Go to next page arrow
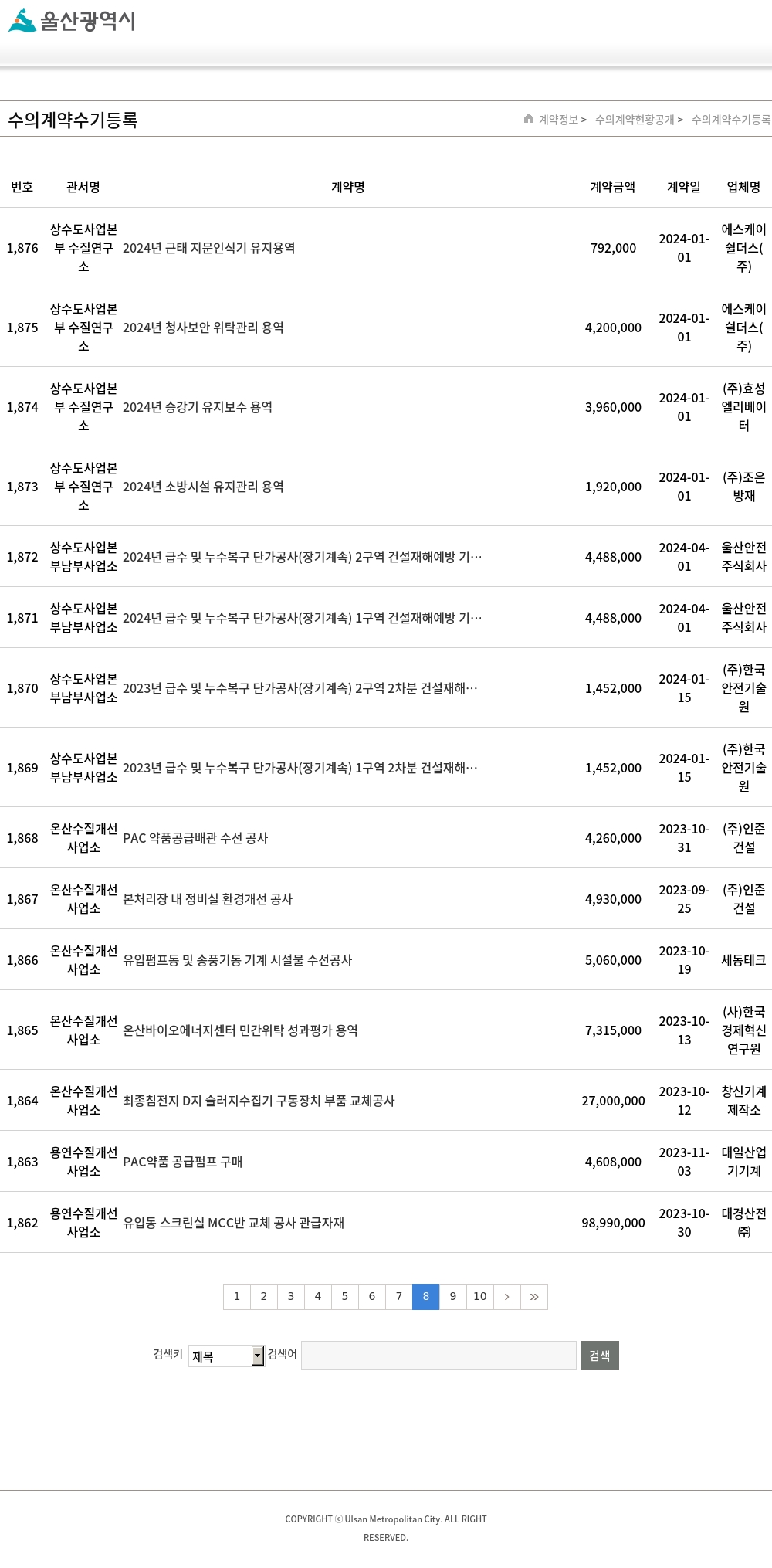 (x=507, y=1296)
